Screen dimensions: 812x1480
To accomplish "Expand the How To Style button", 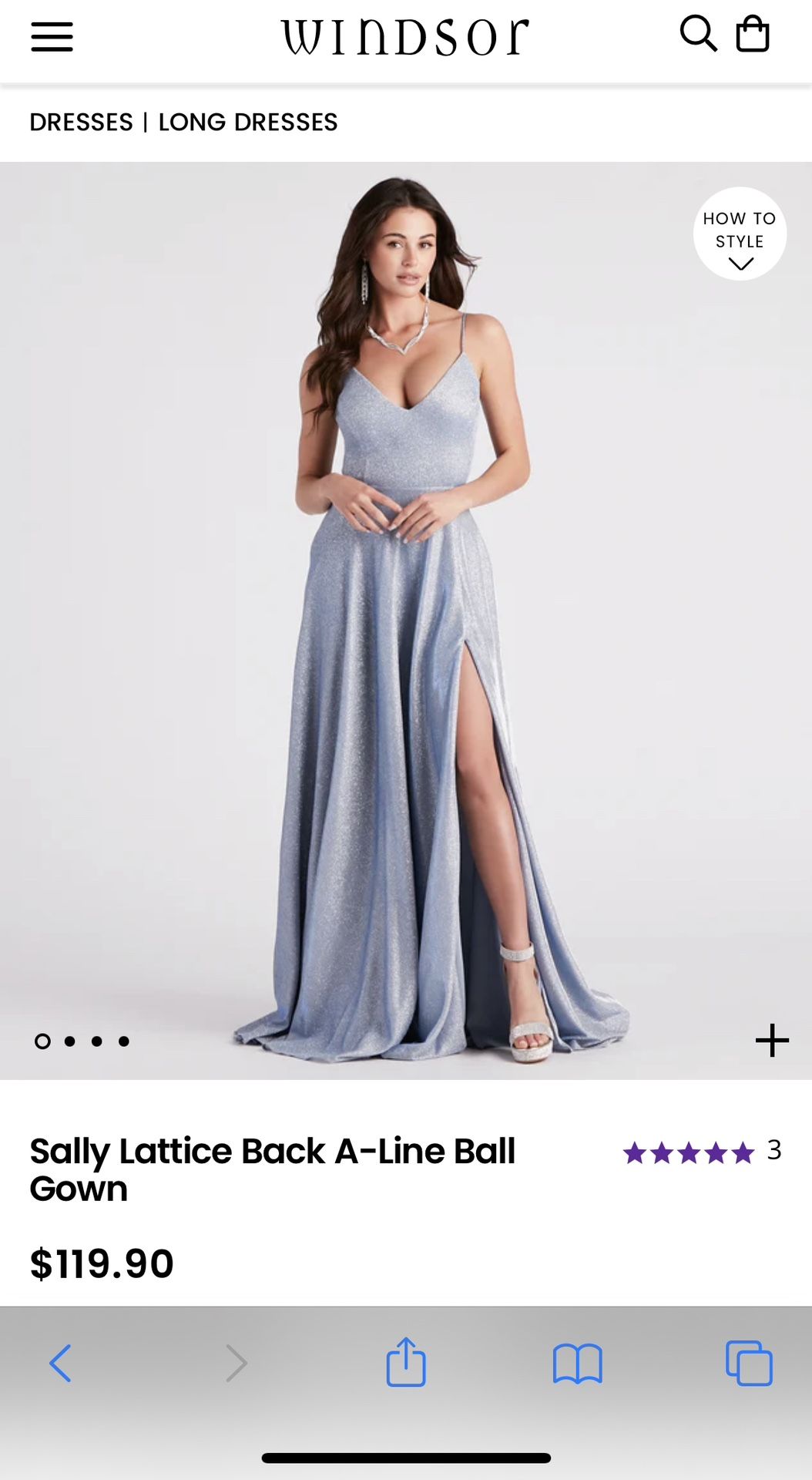I will (x=740, y=234).
